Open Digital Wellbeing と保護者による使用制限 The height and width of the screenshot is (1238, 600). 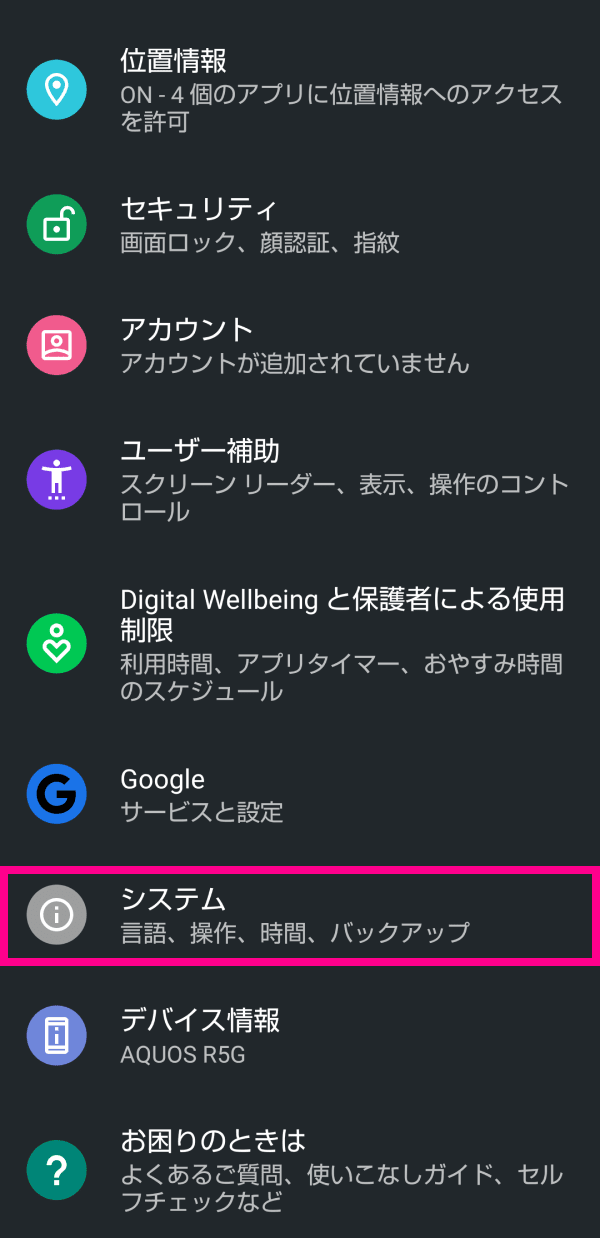click(300, 644)
